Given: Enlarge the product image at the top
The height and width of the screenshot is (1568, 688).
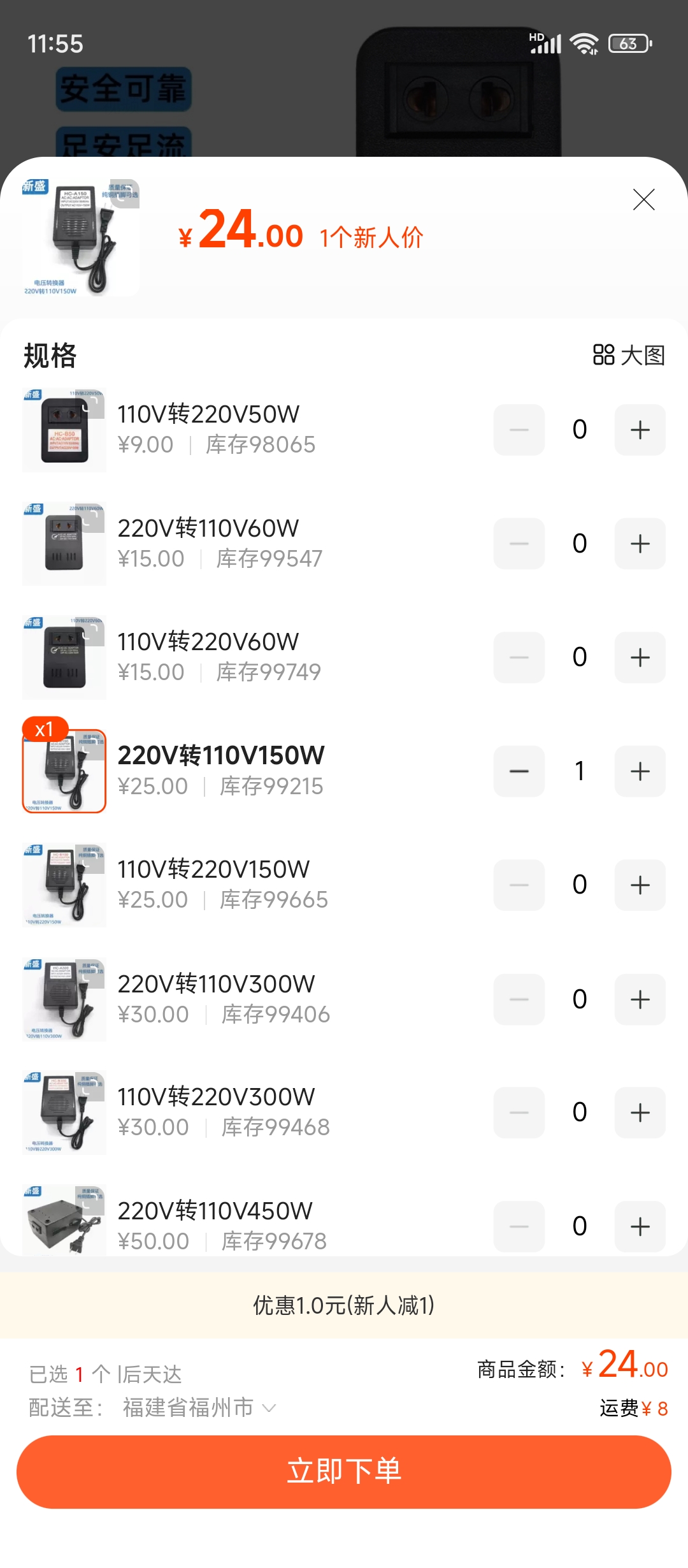Looking at the screenshot, I should [x=80, y=237].
